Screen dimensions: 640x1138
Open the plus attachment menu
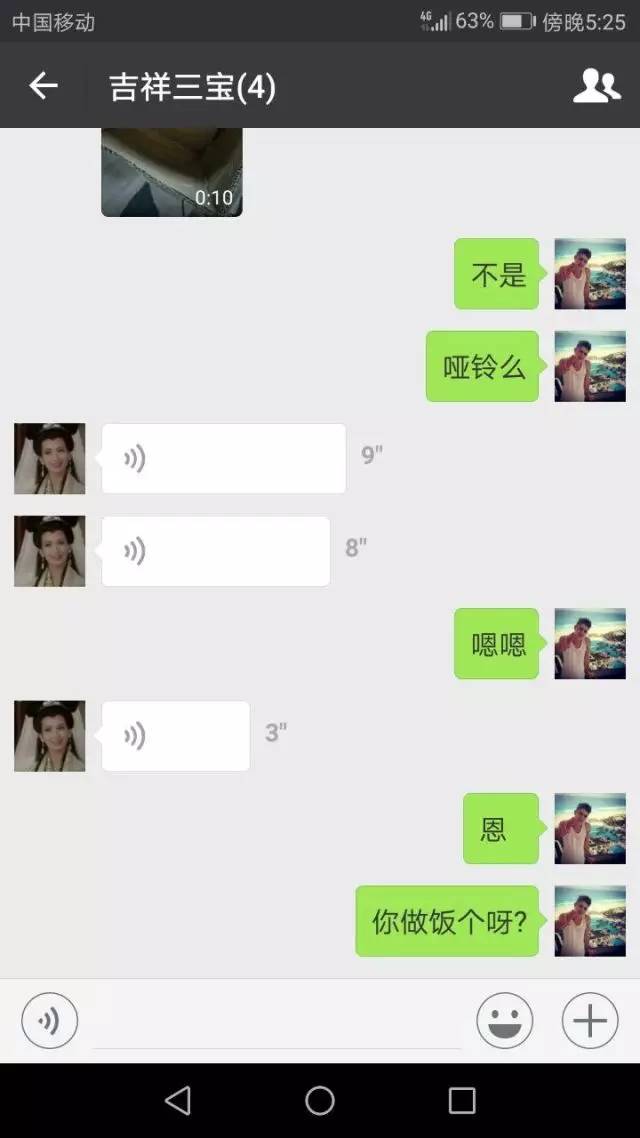tap(590, 1021)
